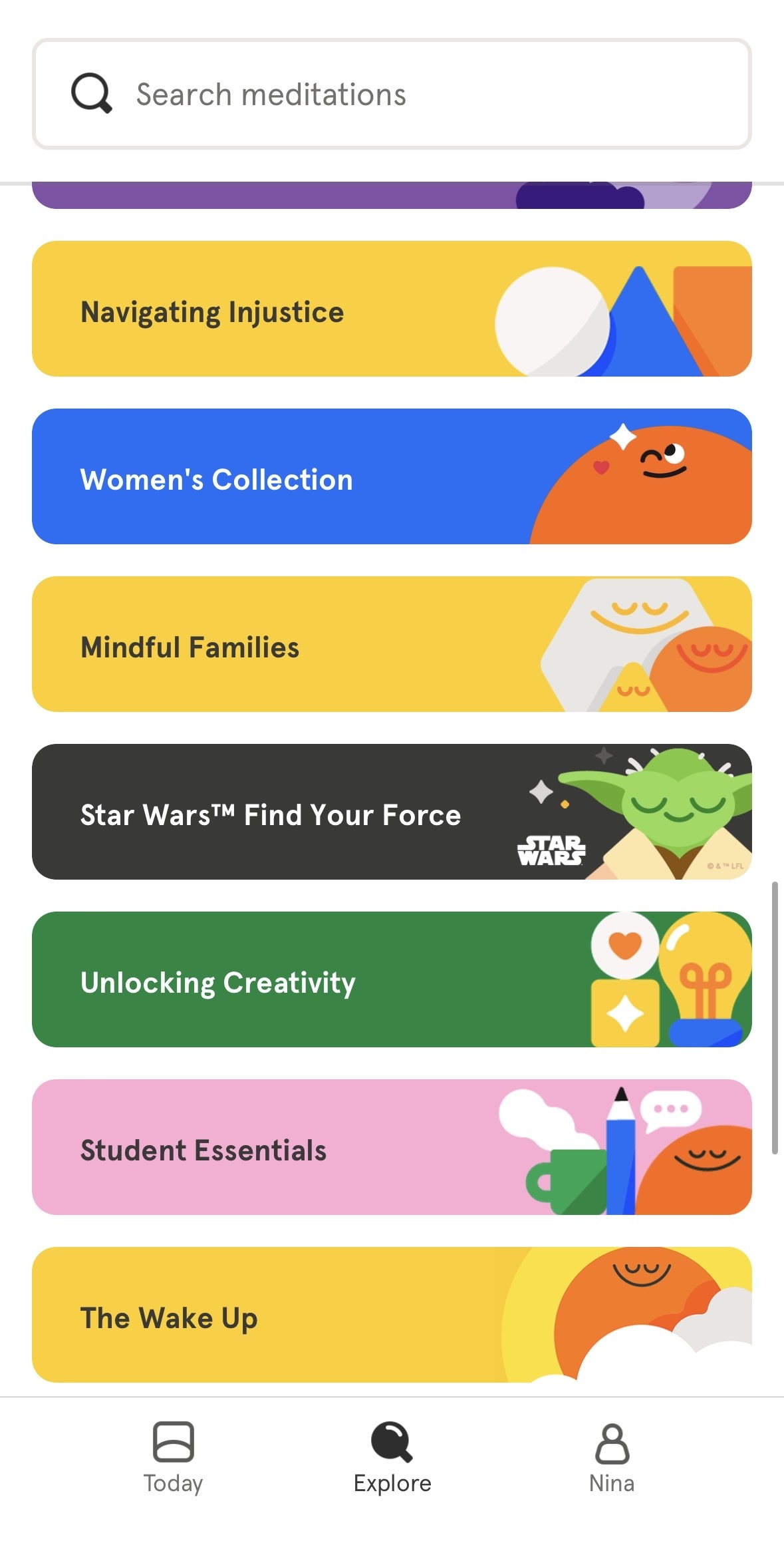Open the Women's Collection card
784x1555 pixels.
click(x=392, y=476)
